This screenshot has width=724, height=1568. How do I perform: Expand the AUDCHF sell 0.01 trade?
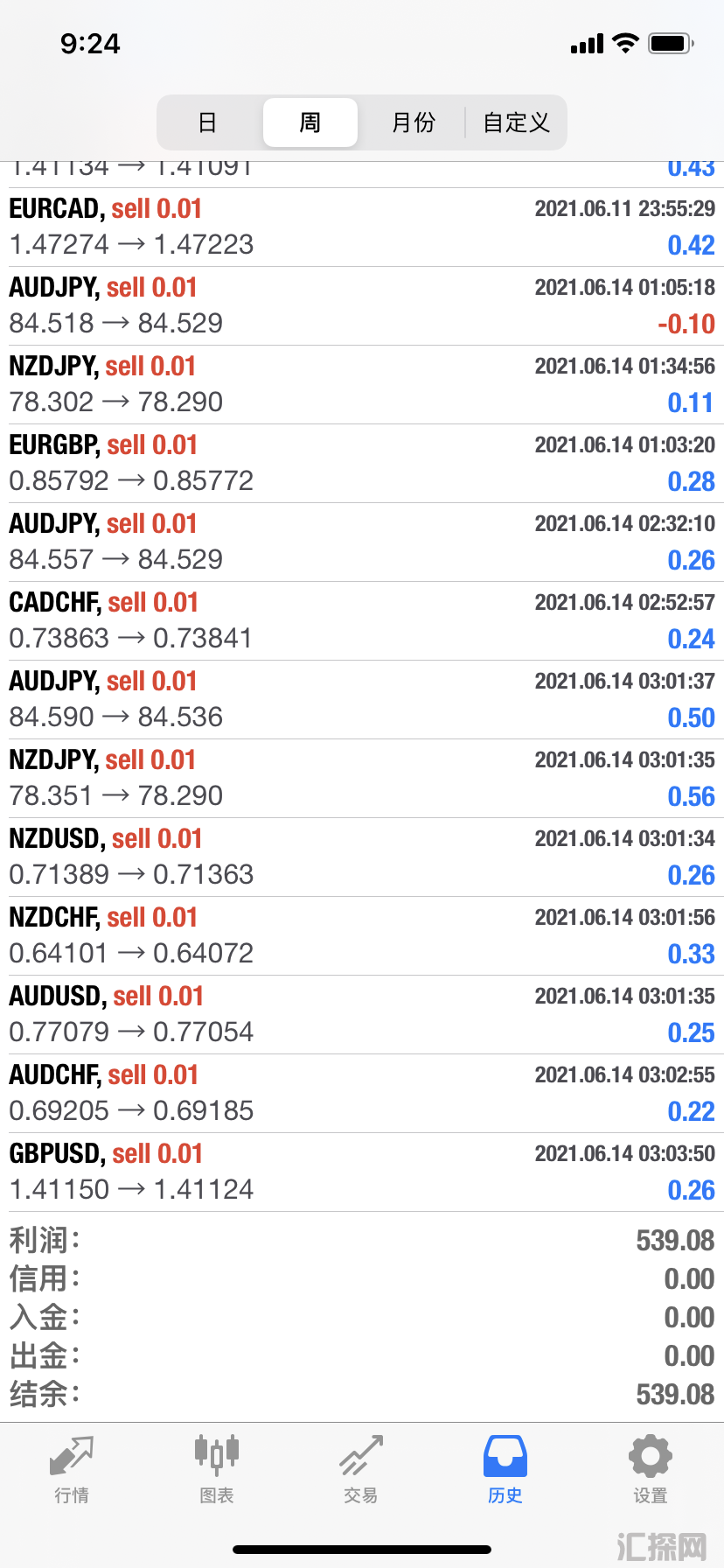(362, 1094)
